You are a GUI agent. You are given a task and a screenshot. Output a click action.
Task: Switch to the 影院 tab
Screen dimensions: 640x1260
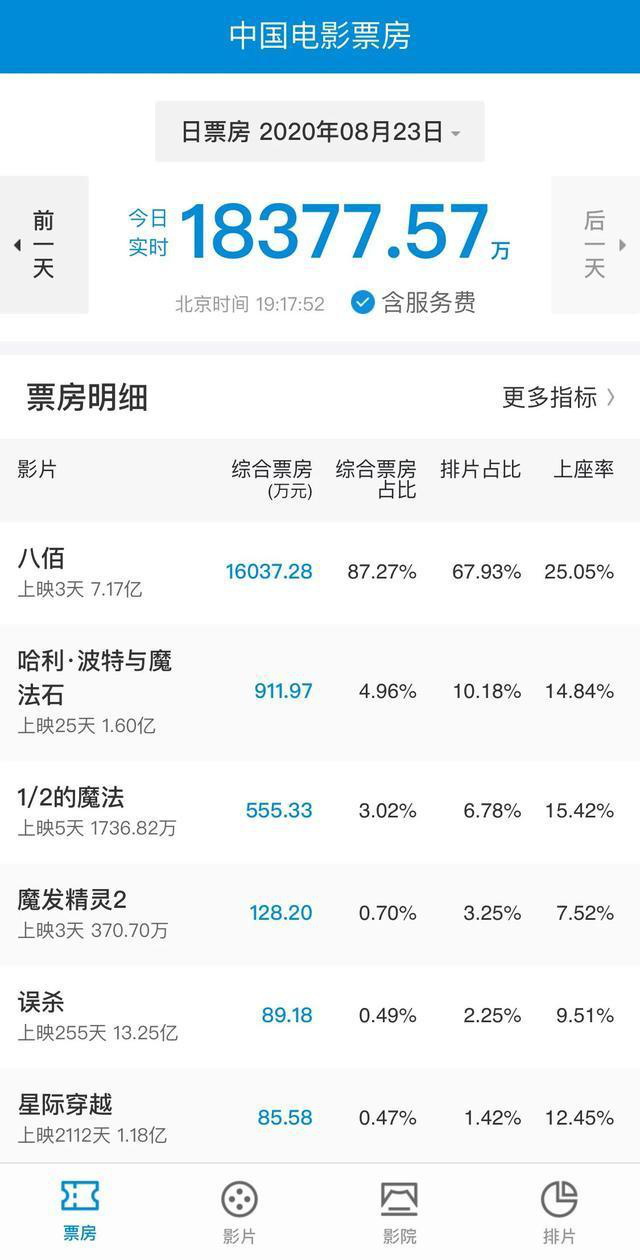pos(399,1211)
